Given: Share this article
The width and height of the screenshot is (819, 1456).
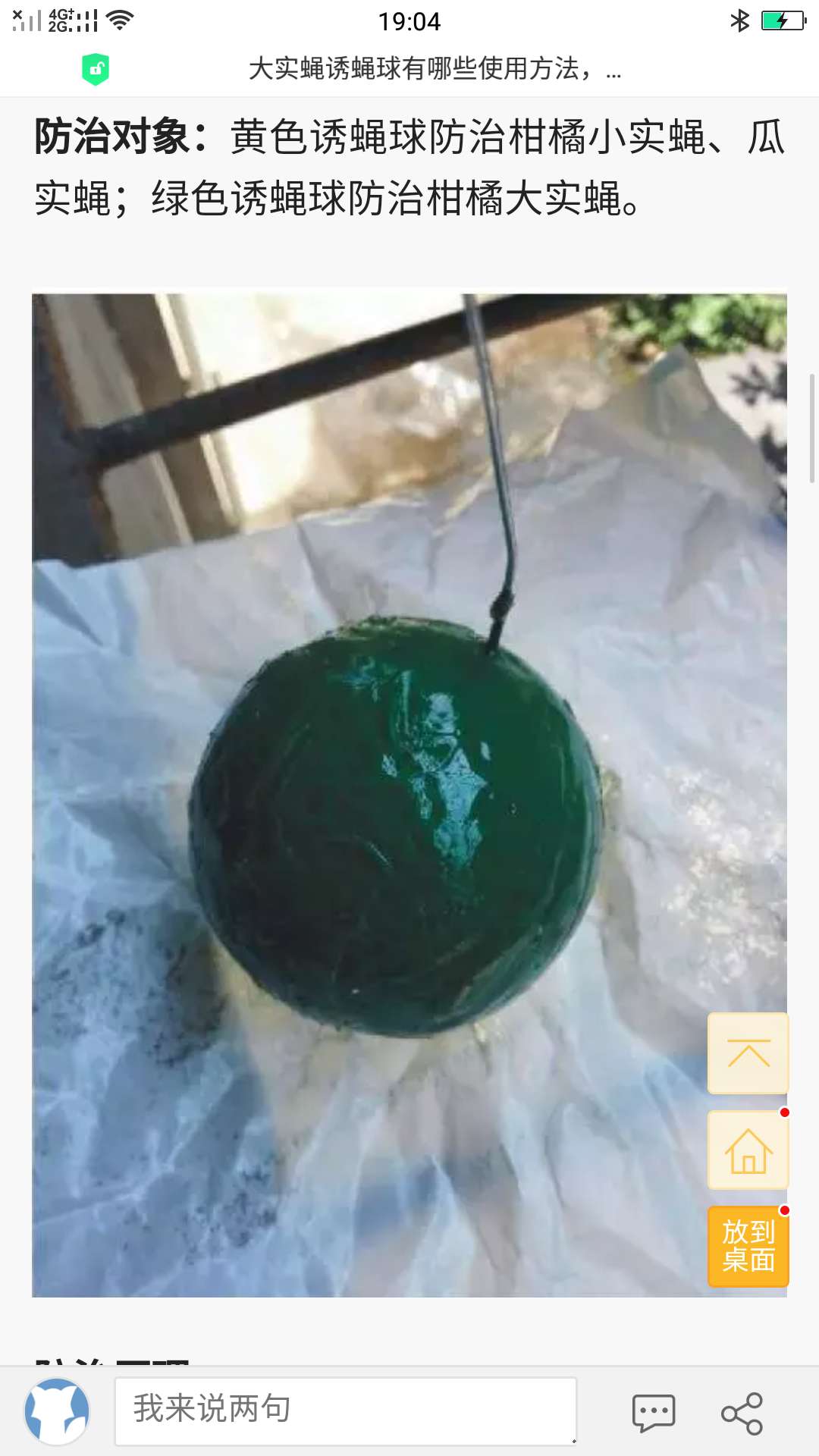Looking at the screenshot, I should point(742,1413).
